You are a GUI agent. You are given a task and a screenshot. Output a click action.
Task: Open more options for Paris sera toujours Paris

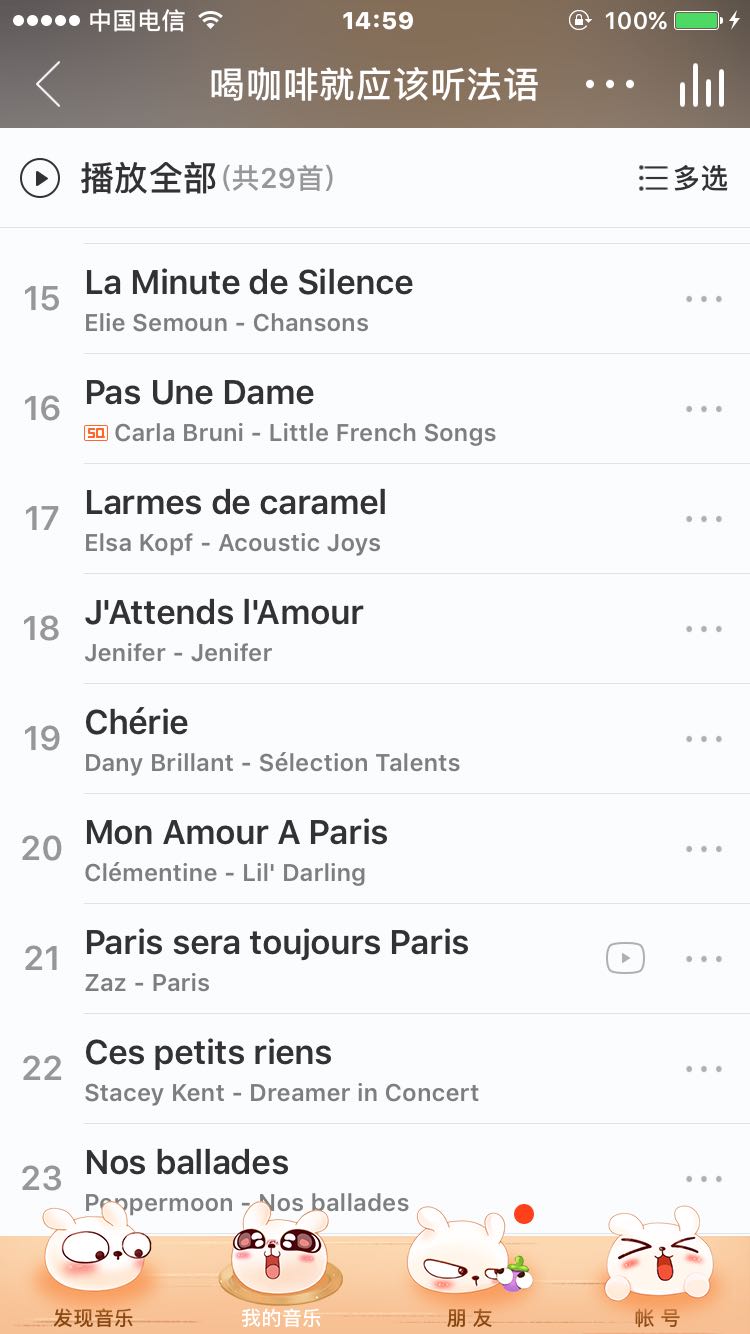click(x=704, y=959)
